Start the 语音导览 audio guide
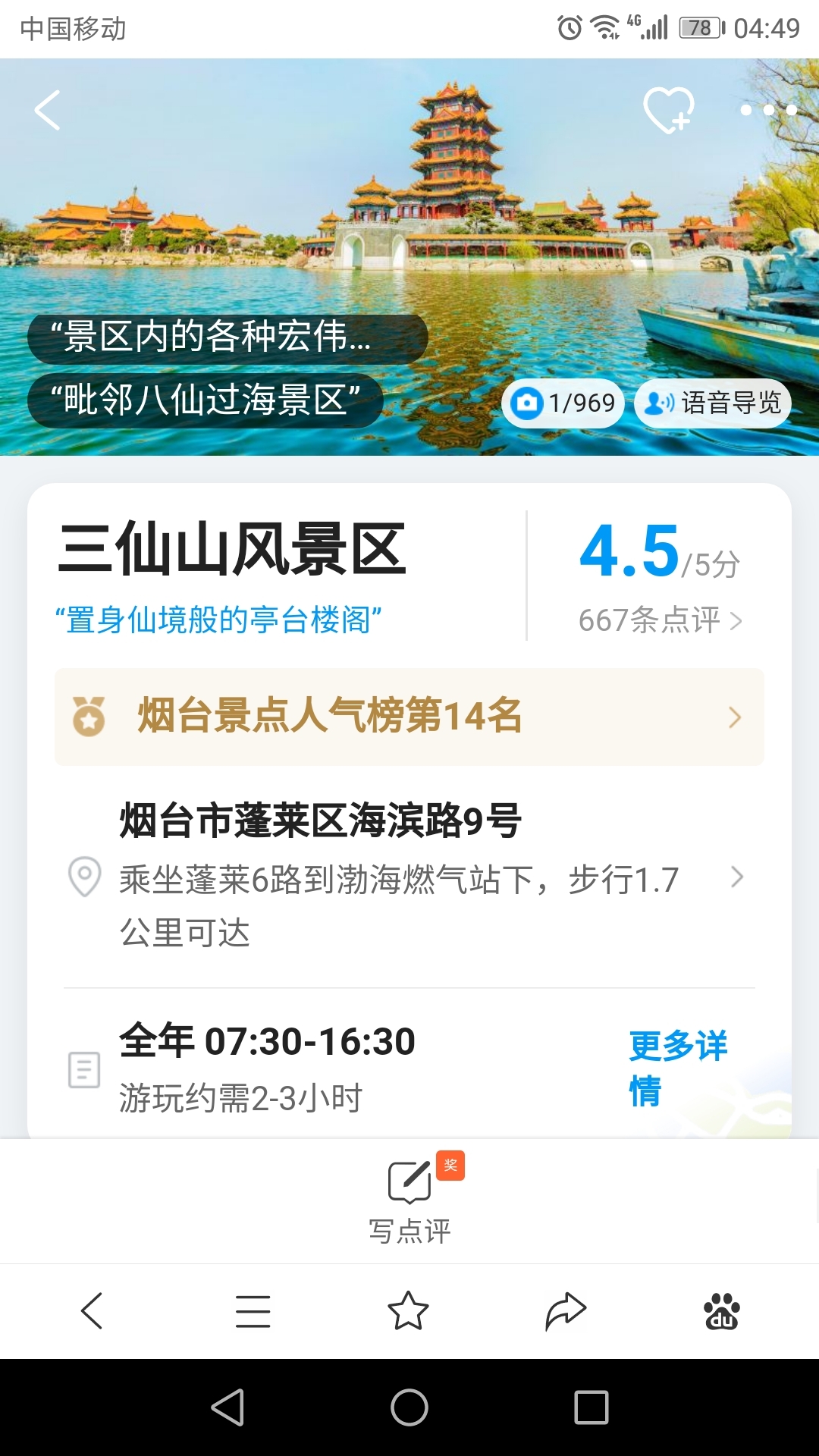 [x=713, y=403]
